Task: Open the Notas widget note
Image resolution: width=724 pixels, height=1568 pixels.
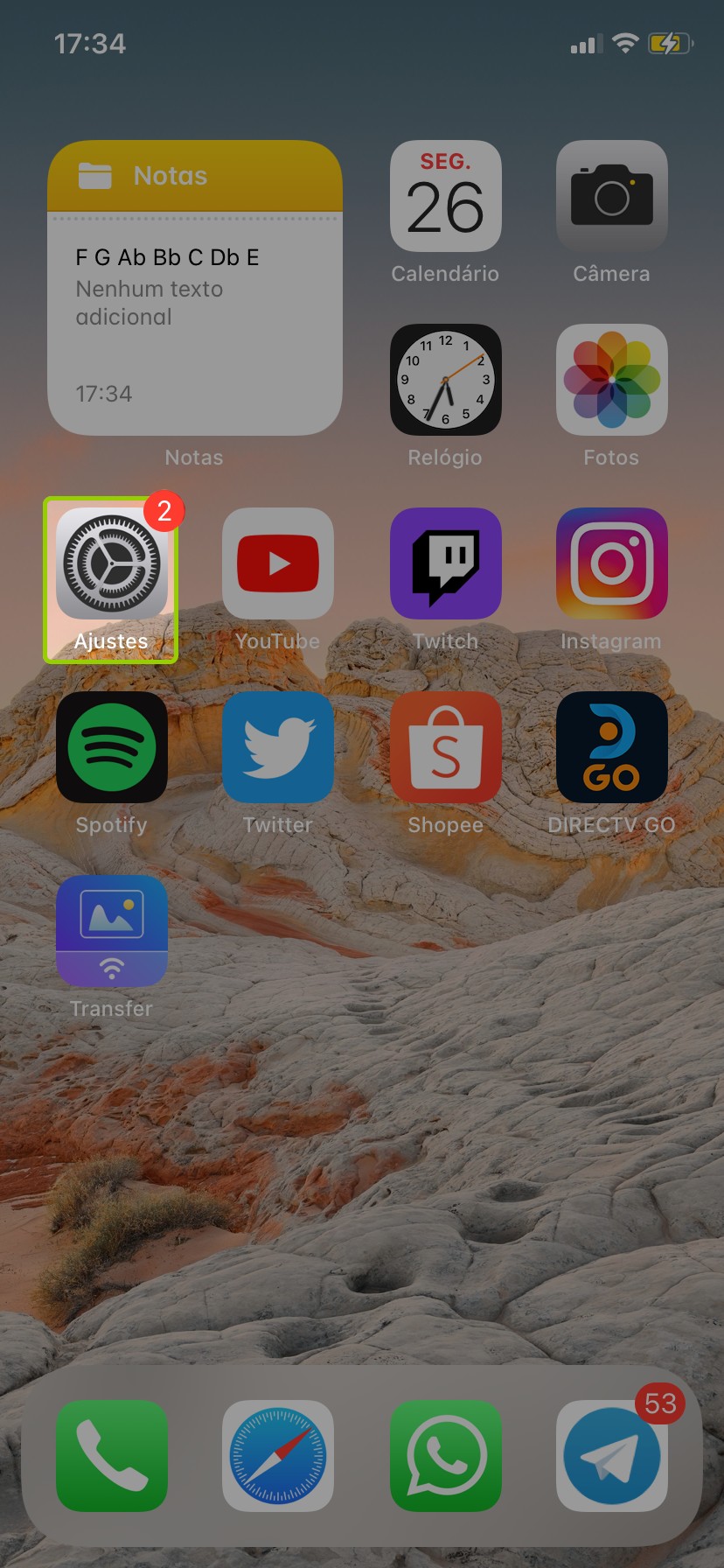Action: pyautogui.click(x=194, y=289)
